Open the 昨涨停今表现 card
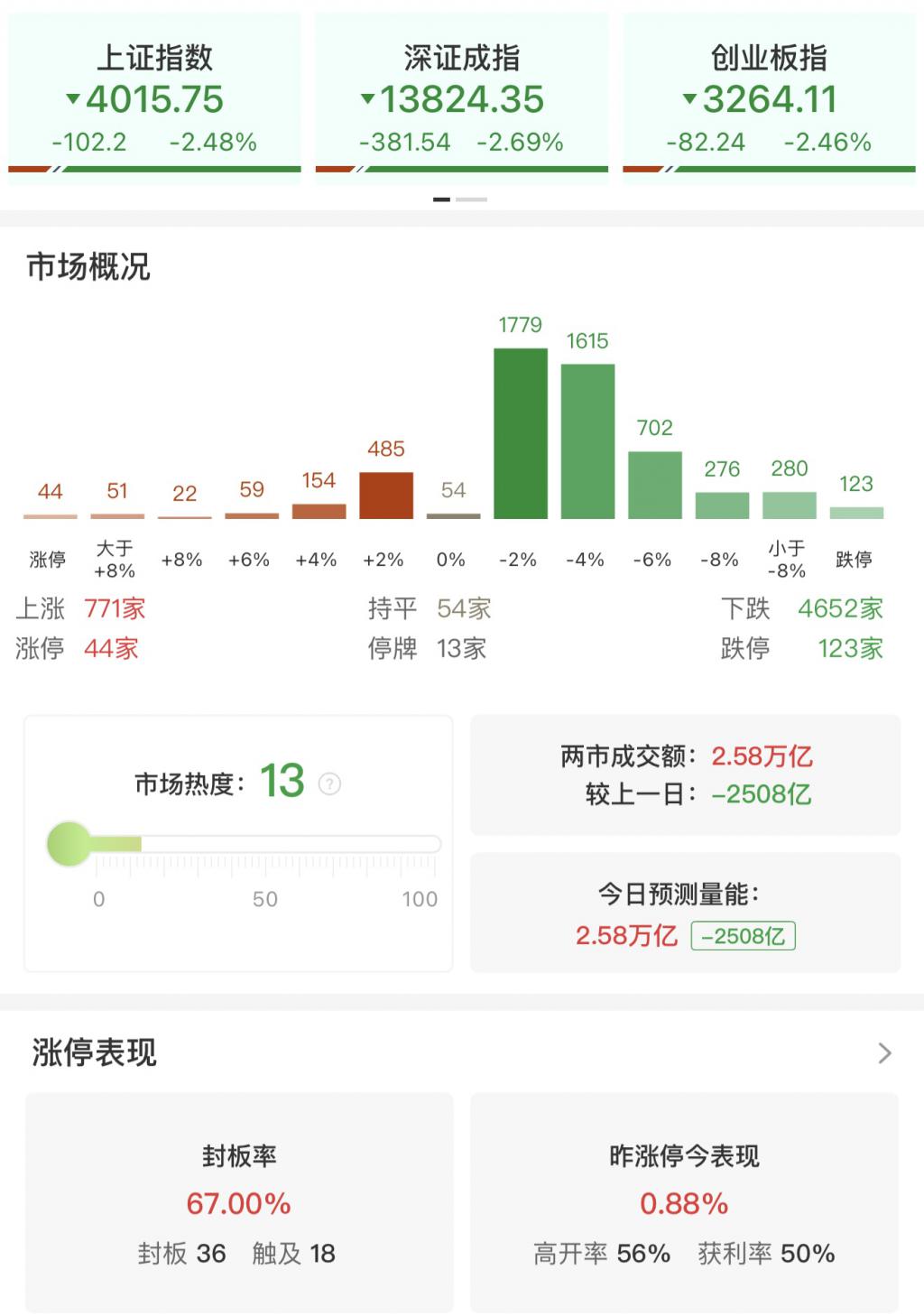This screenshot has height=1316, width=924. coord(684,1202)
